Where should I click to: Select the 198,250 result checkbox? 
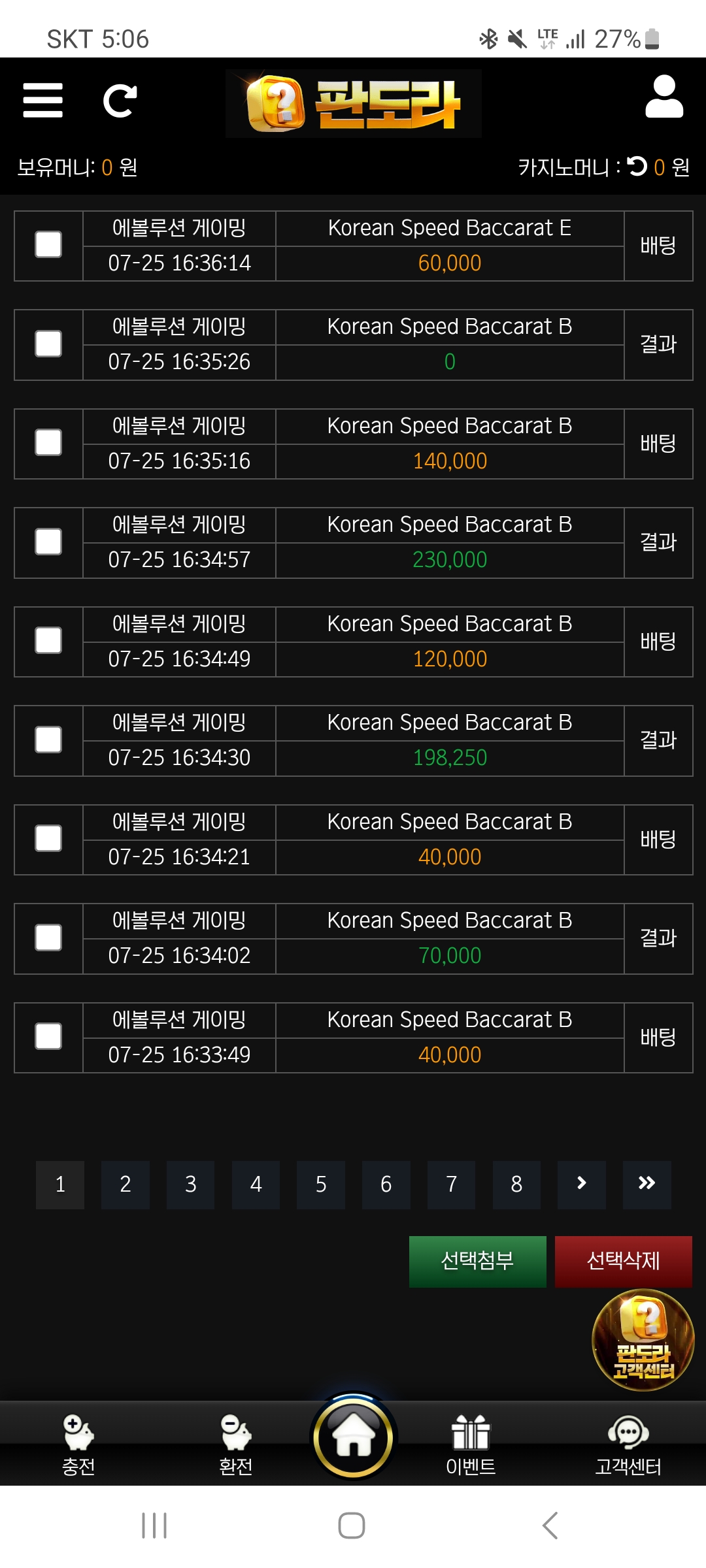[48, 740]
